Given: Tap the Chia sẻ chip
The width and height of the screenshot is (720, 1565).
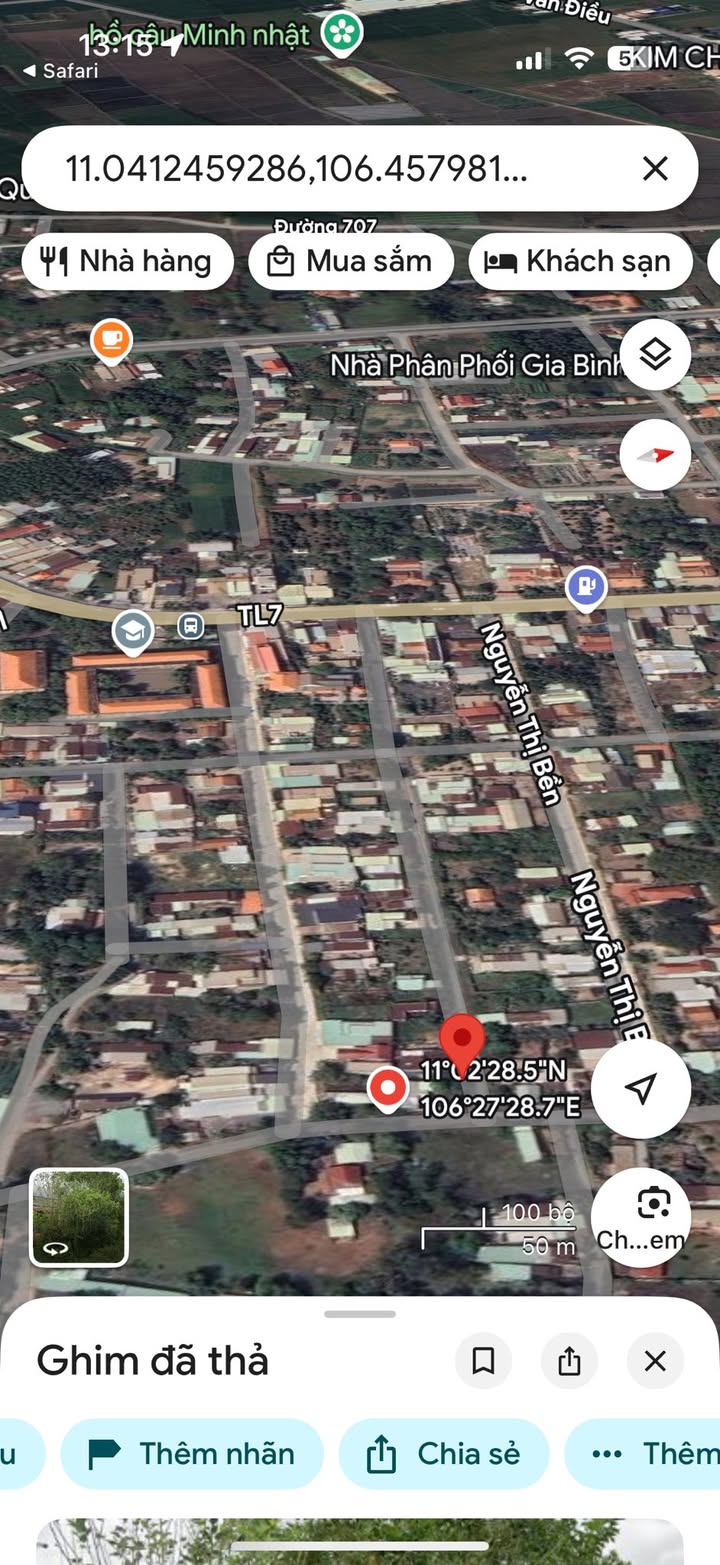Looking at the screenshot, I should point(444,1454).
